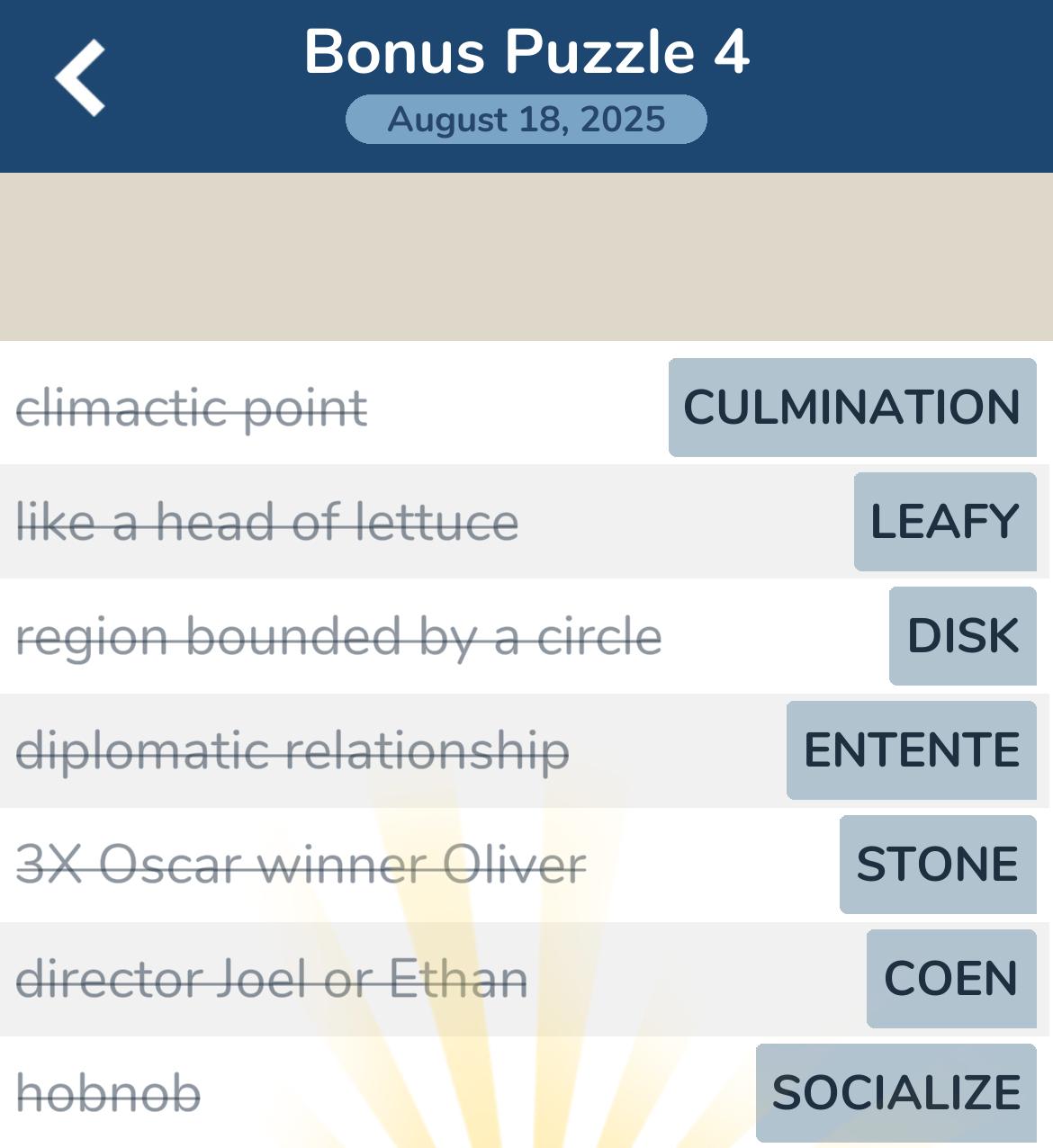This screenshot has width=1053, height=1148.
Task: Go back using the header arrow
Action: tap(80, 78)
